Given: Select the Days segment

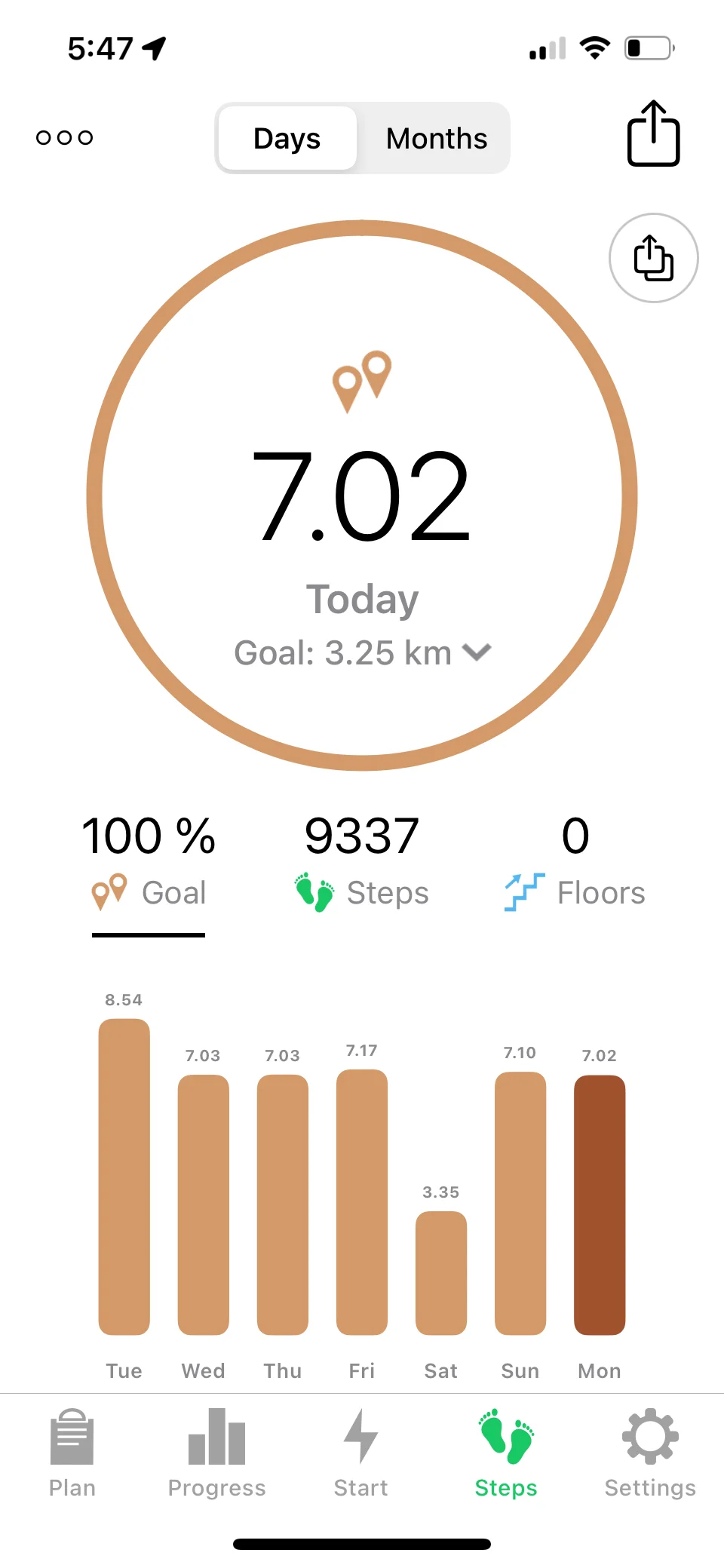Looking at the screenshot, I should [287, 139].
